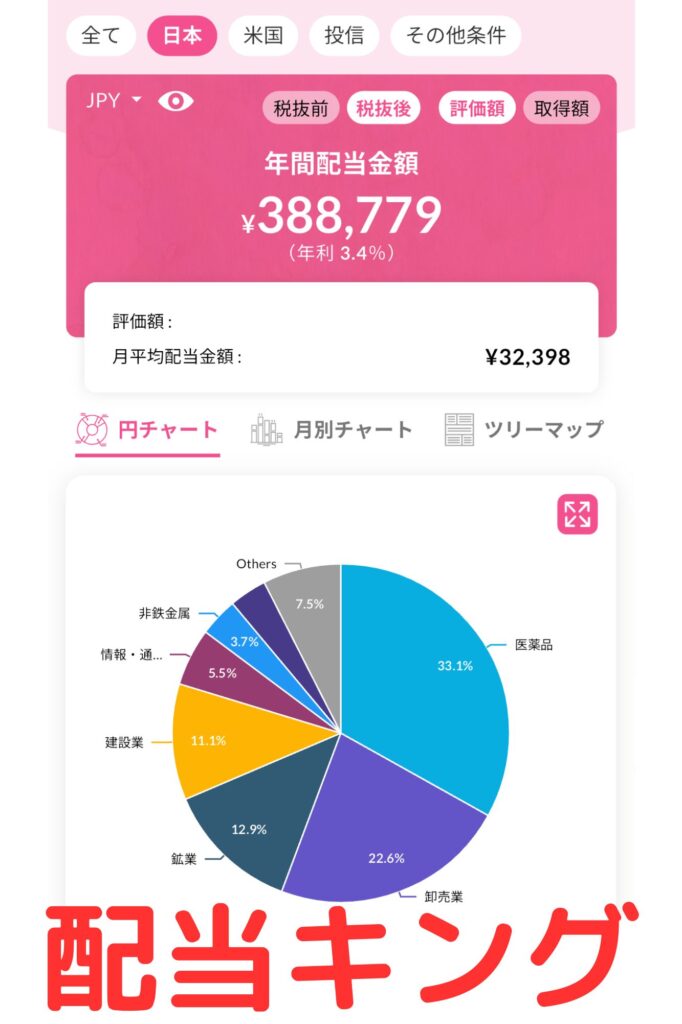Switch to the ツリーマップ tab
Image resolution: width=682 pixels, height=1024 pixels.
524,431
